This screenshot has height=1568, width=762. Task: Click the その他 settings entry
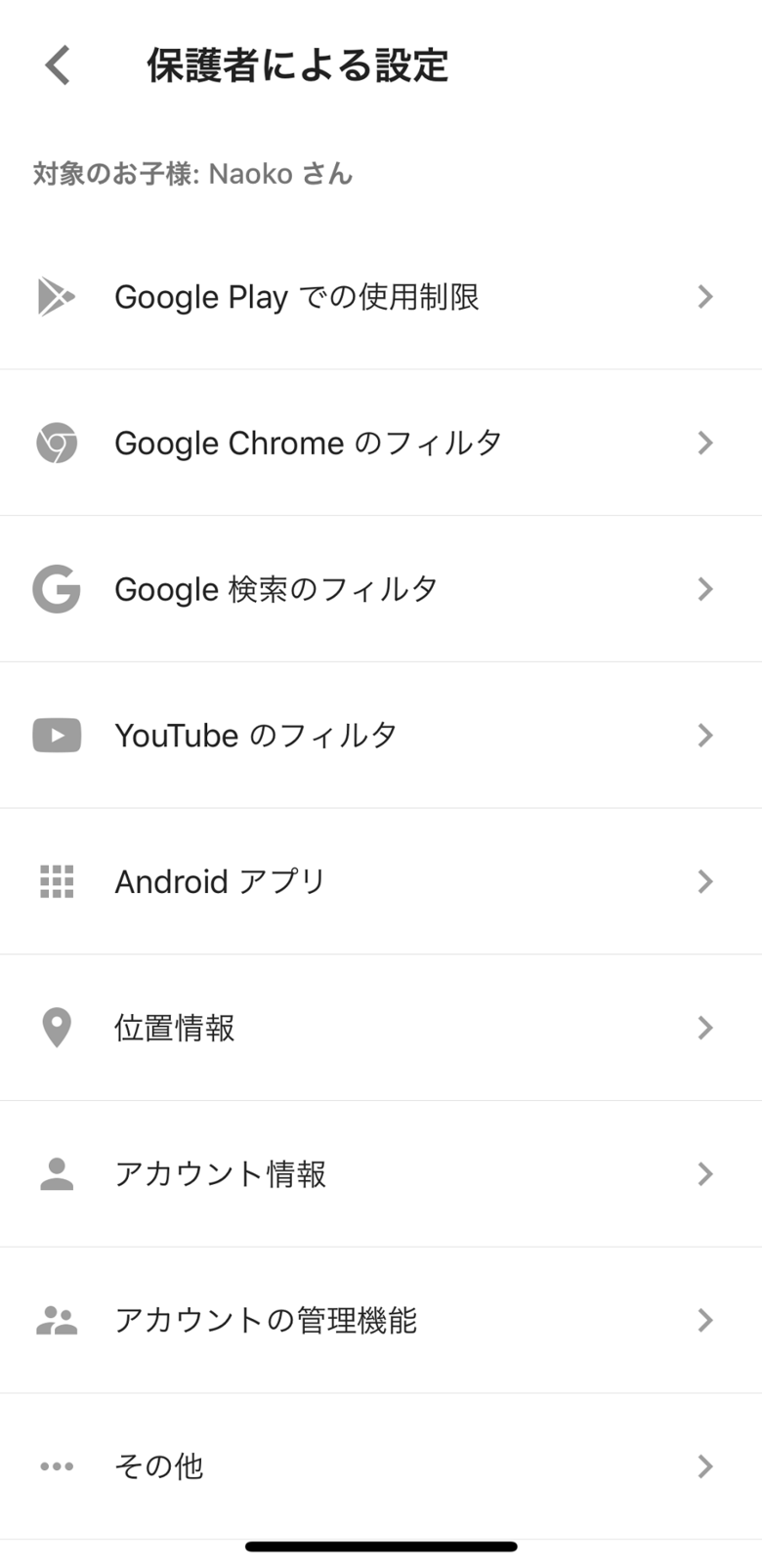coord(381,1465)
